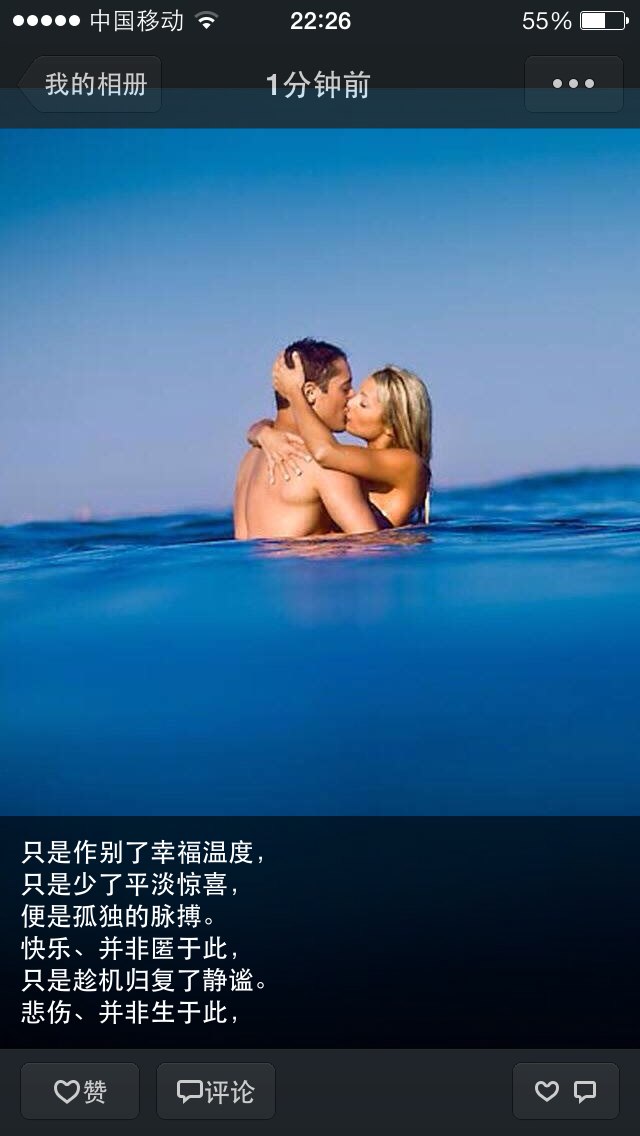Image resolution: width=640 pixels, height=1136 pixels.
Task: Tap the photo to toggle overlay
Action: [x=320, y=472]
